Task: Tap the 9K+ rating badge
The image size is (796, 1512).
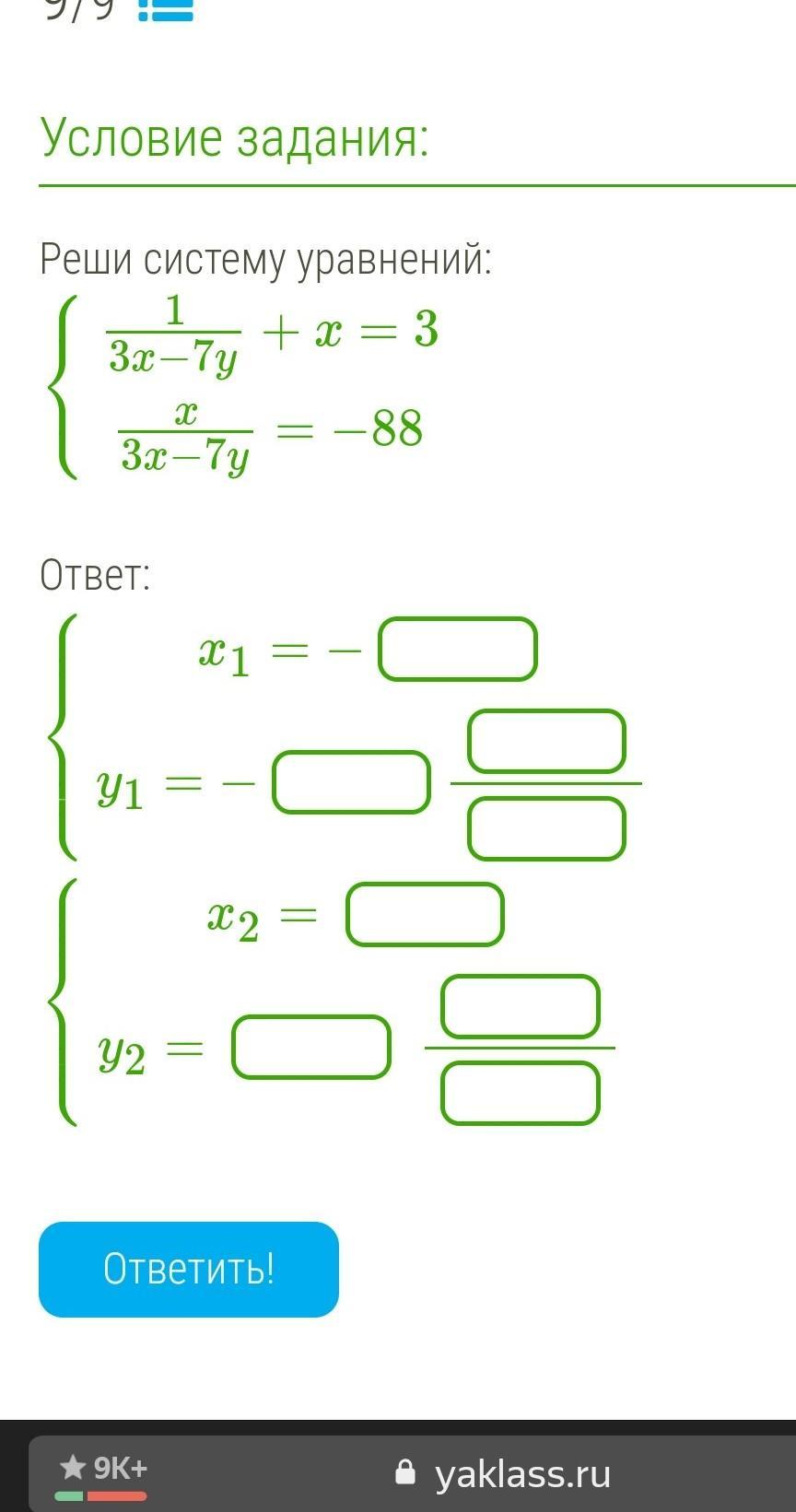Action: point(103,1470)
